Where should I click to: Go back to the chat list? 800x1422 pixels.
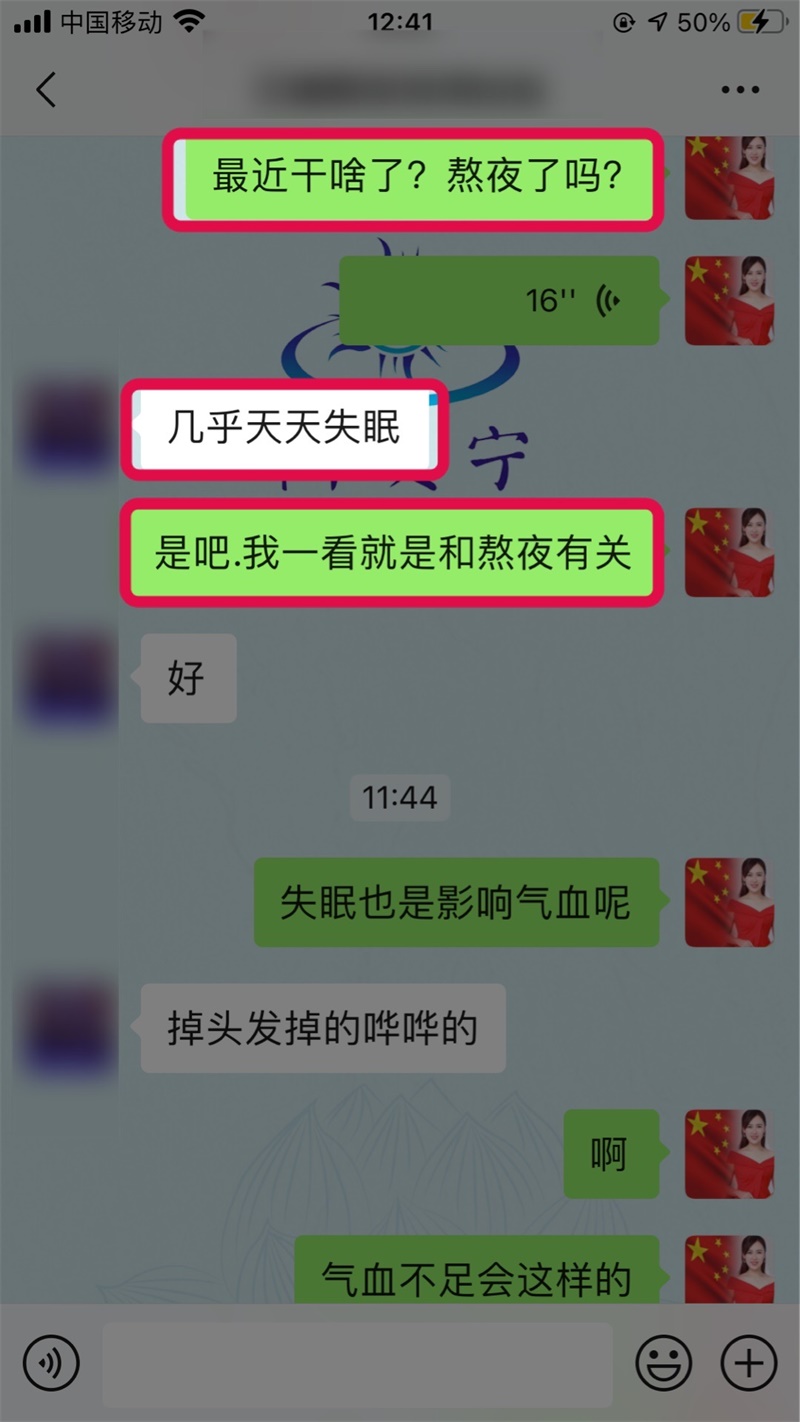tap(46, 90)
